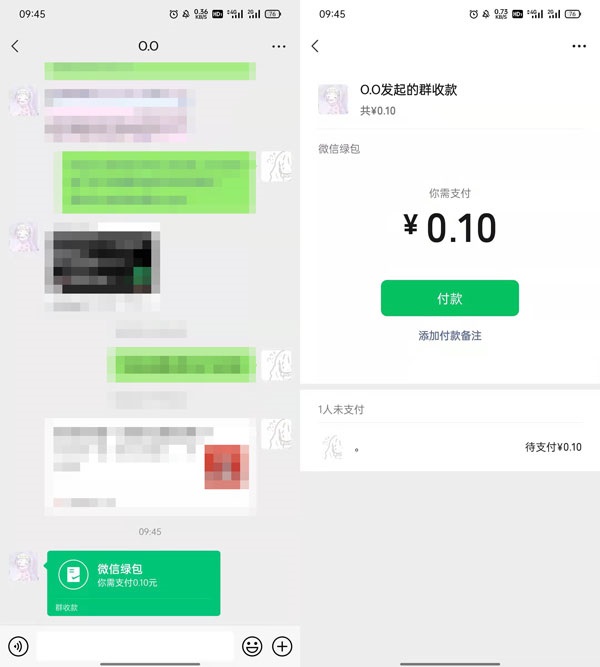Open the overflow menu on the payment page

click(578, 46)
